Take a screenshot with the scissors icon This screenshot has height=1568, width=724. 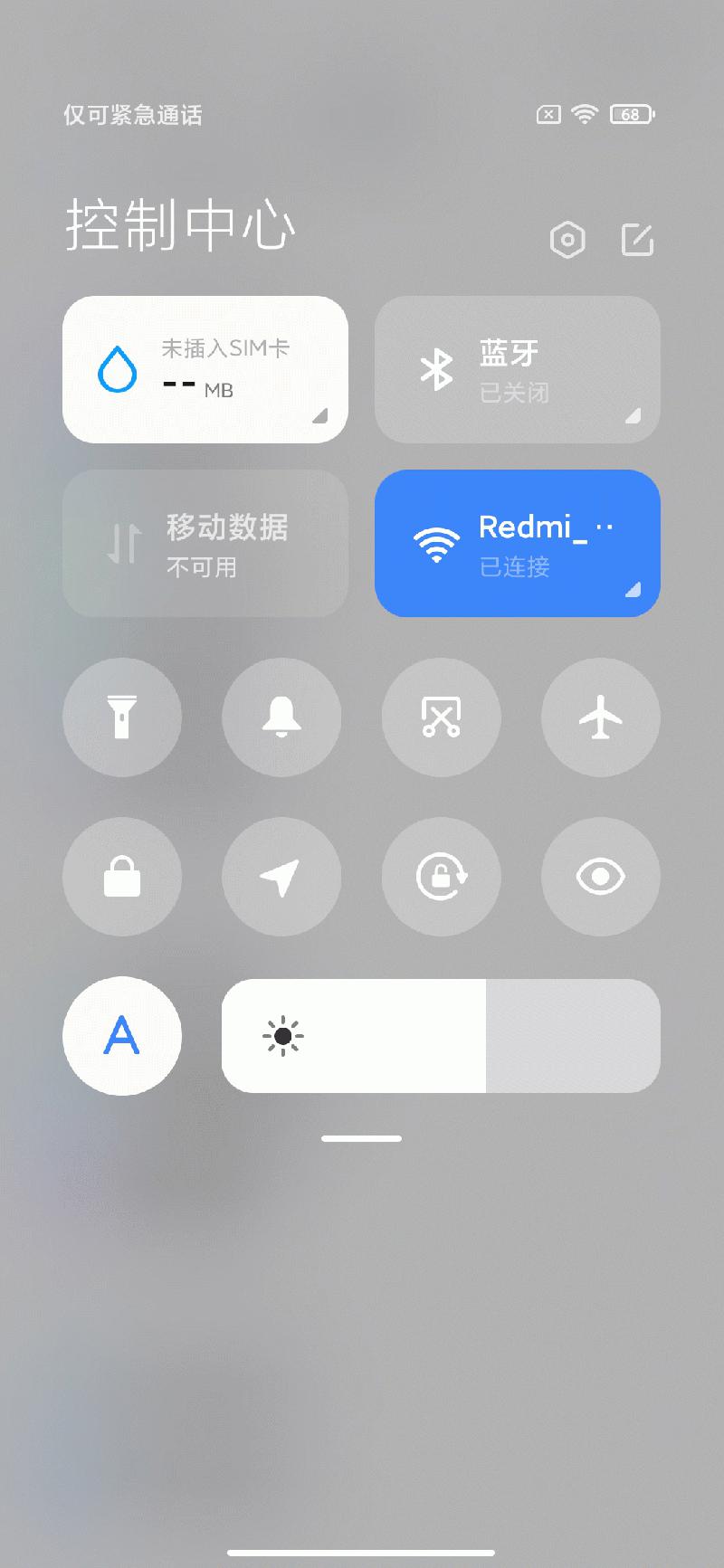441,717
